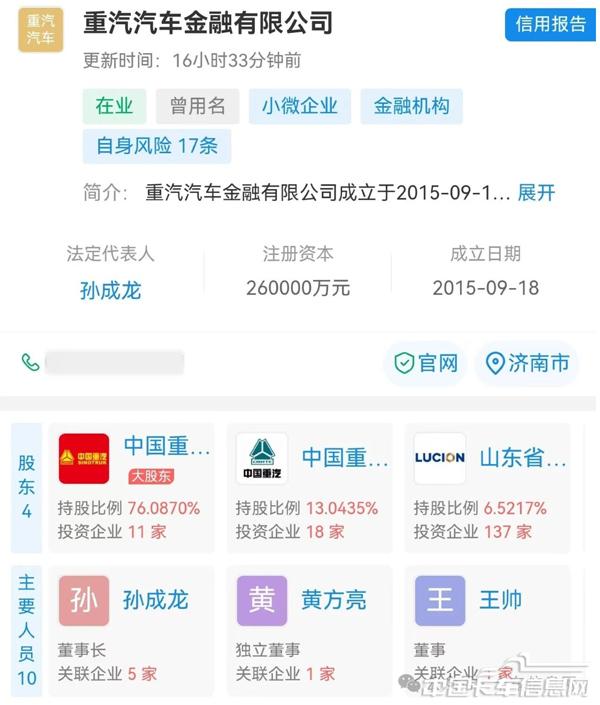Tap the 金融机构 tag
Viewport: 600px width, 705px height.
pyautogui.click(x=411, y=106)
